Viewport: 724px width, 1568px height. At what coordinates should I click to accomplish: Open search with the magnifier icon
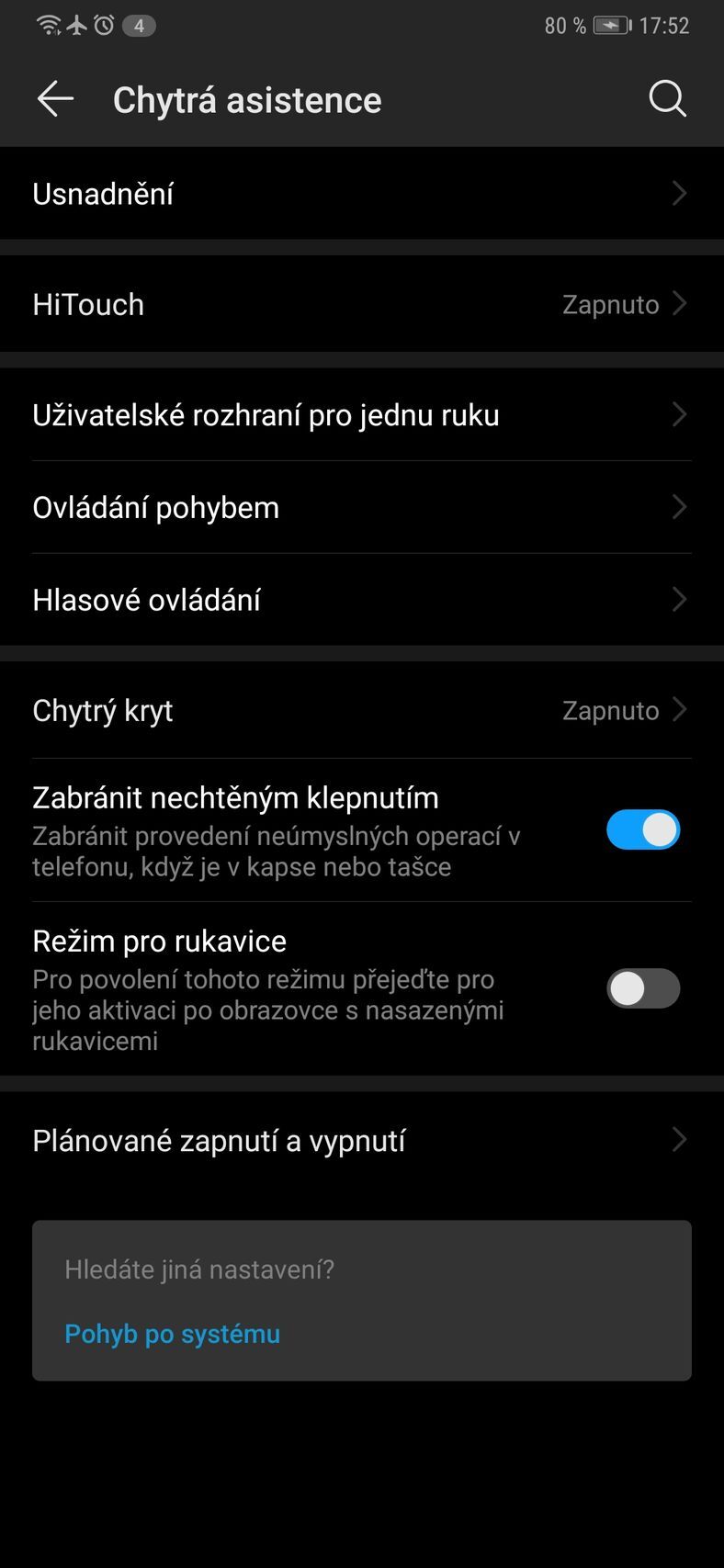coord(668,99)
